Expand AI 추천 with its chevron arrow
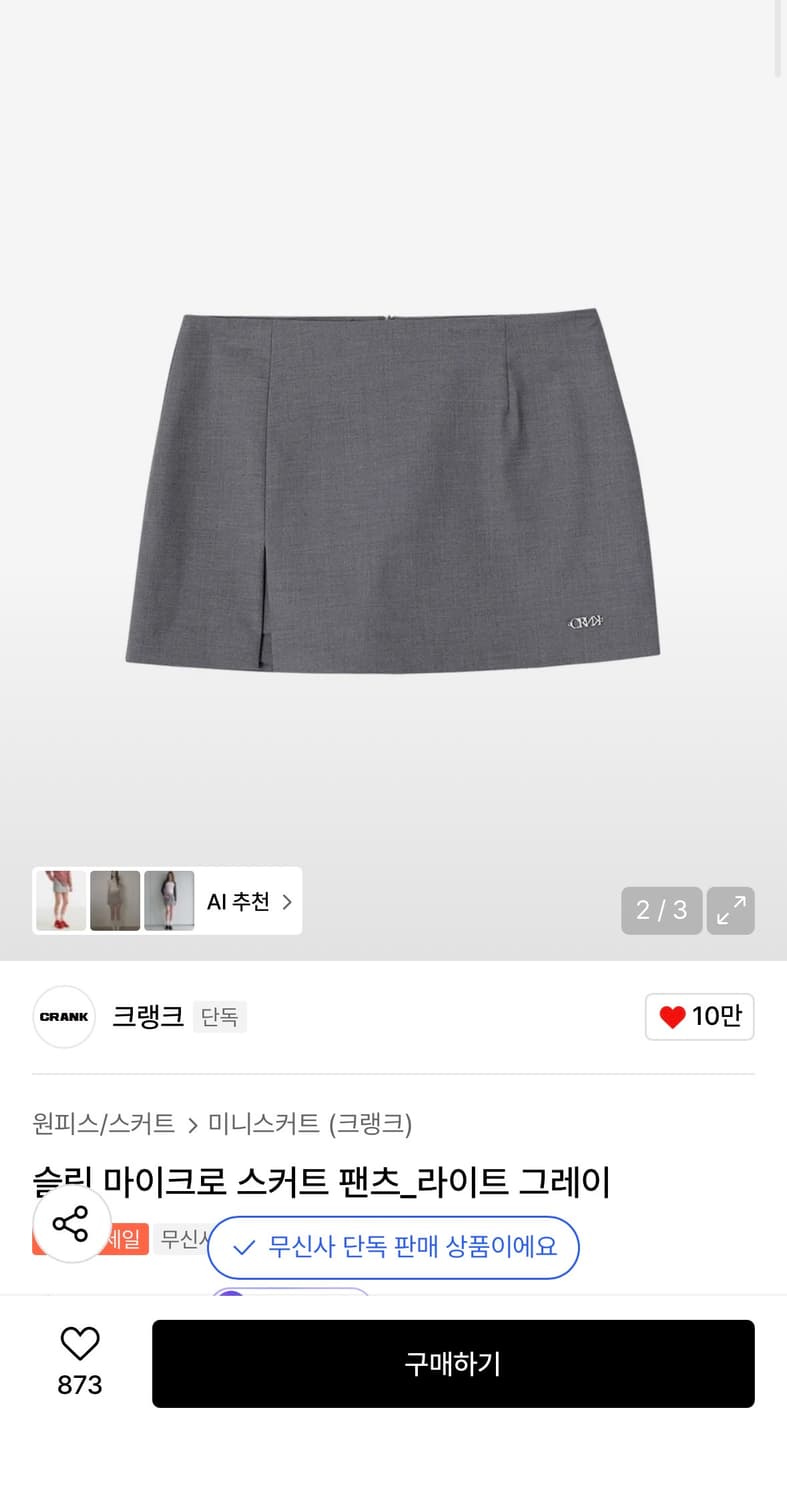This screenshot has height=1500, width=787. click(x=284, y=901)
